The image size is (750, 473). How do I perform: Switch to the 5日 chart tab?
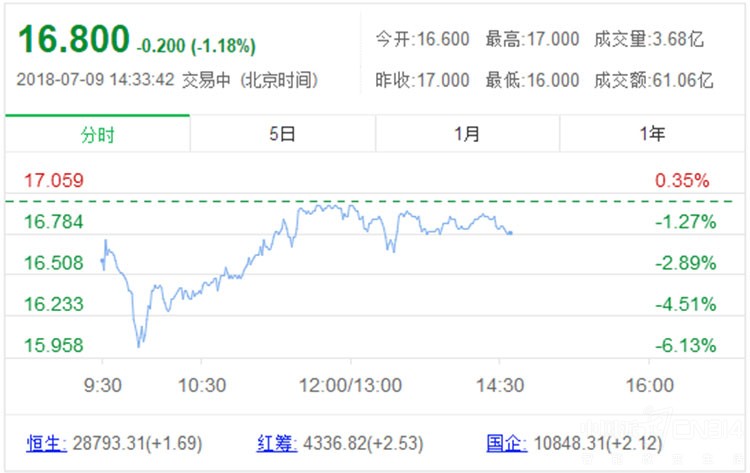(282, 134)
